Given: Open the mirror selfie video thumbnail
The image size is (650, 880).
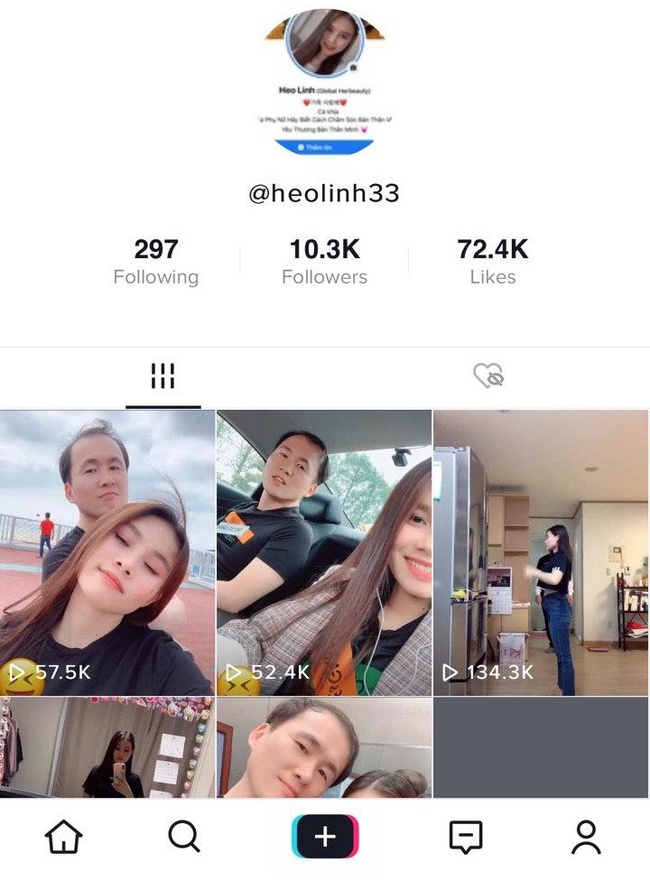Looking at the screenshot, I should point(107,748).
